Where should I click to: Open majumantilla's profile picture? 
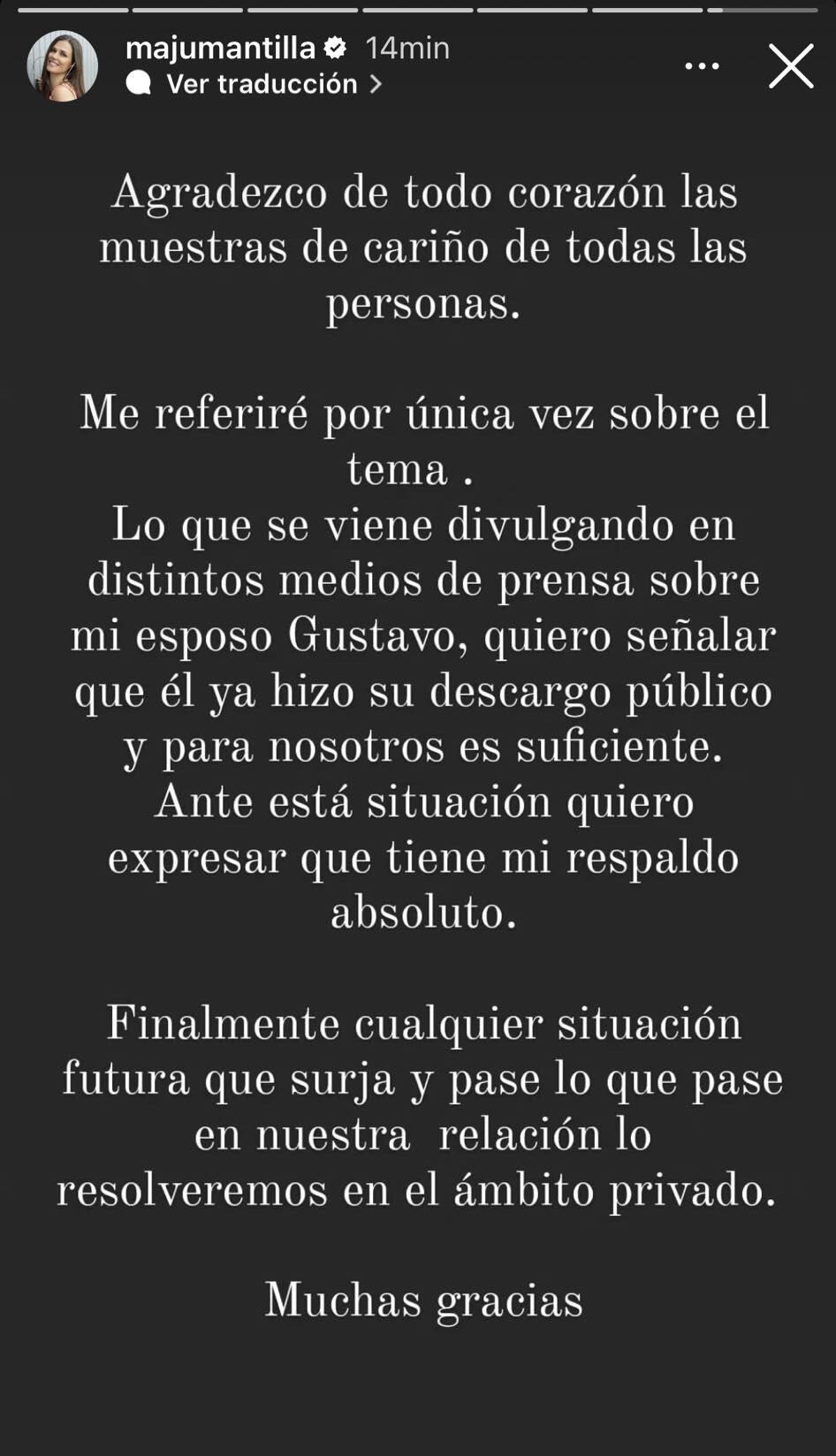(x=62, y=66)
